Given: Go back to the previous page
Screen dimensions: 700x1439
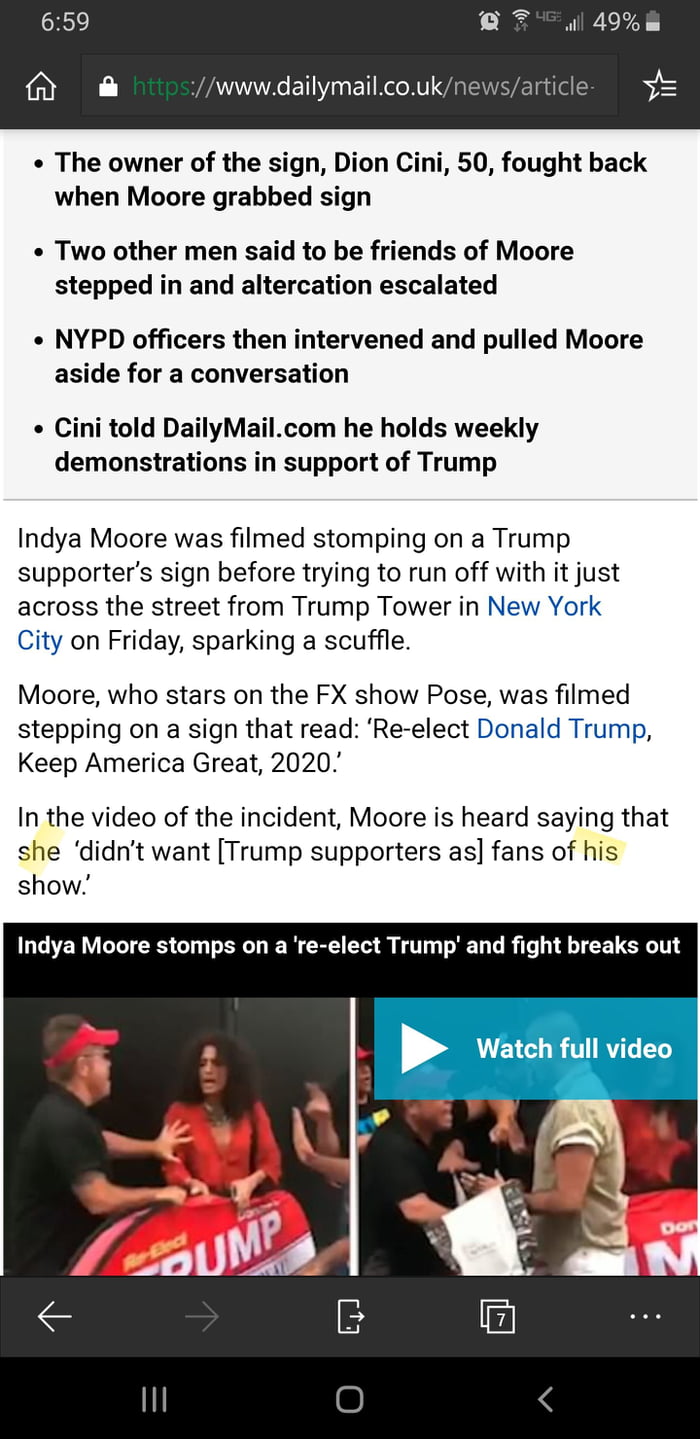Looking at the screenshot, I should pyautogui.click(x=54, y=1317).
